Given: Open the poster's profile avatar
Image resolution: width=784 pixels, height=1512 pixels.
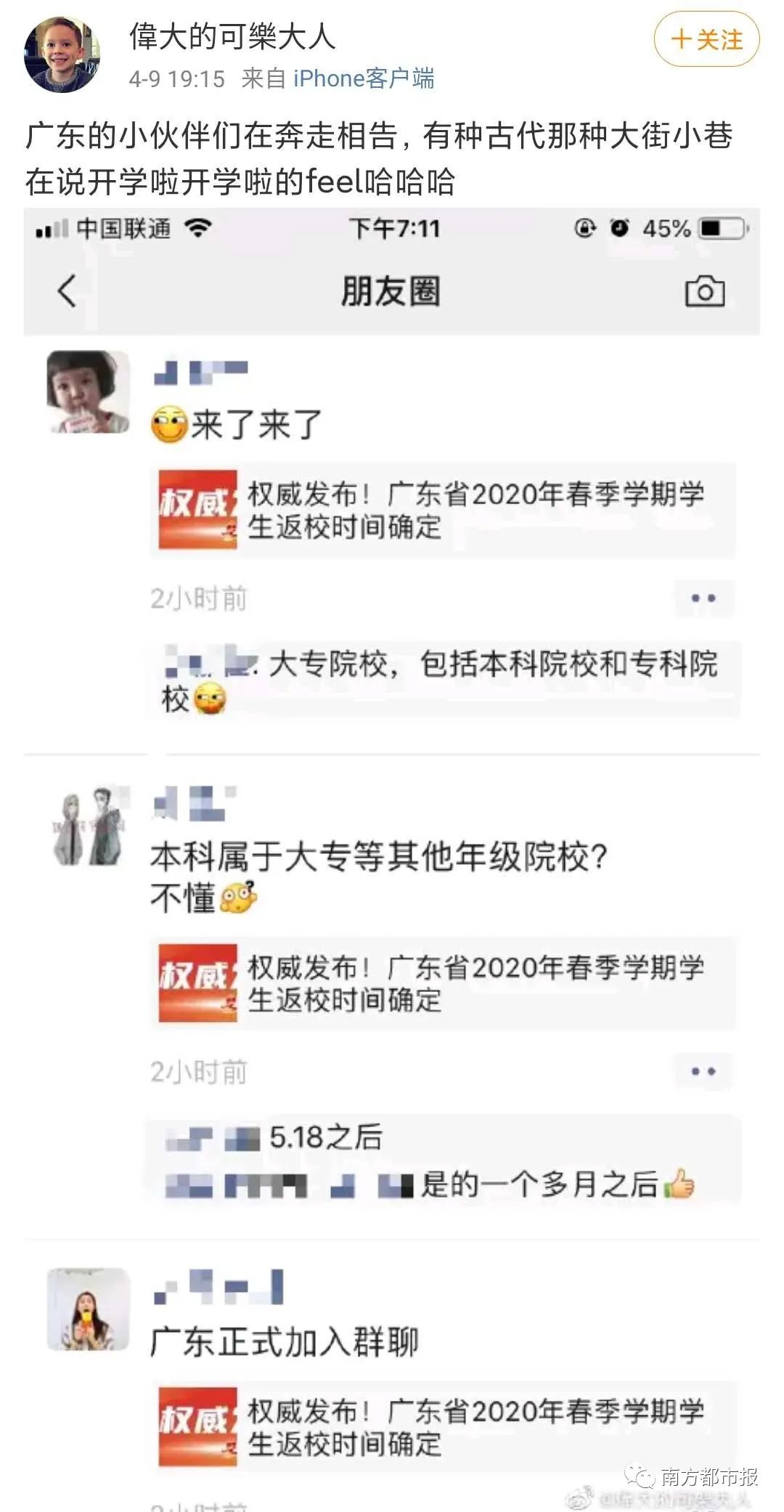Looking at the screenshot, I should [x=62, y=55].
